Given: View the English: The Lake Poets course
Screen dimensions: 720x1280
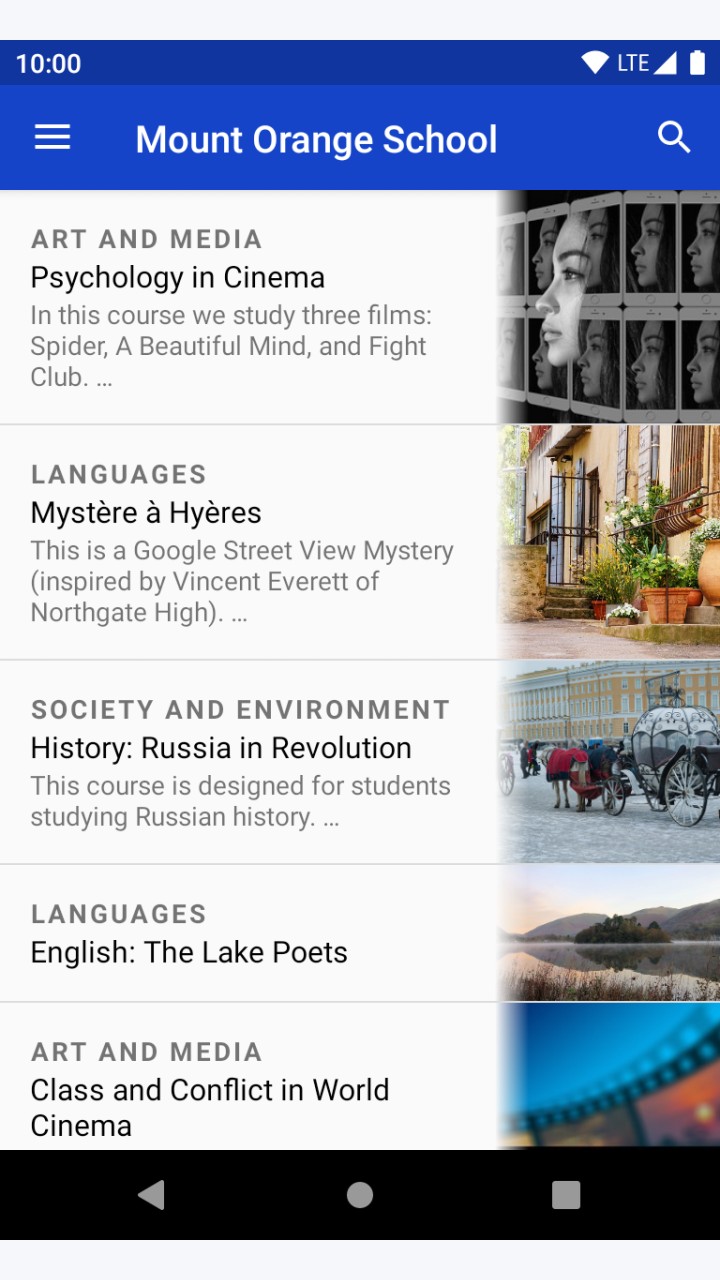Looking at the screenshot, I should click(x=360, y=934).
